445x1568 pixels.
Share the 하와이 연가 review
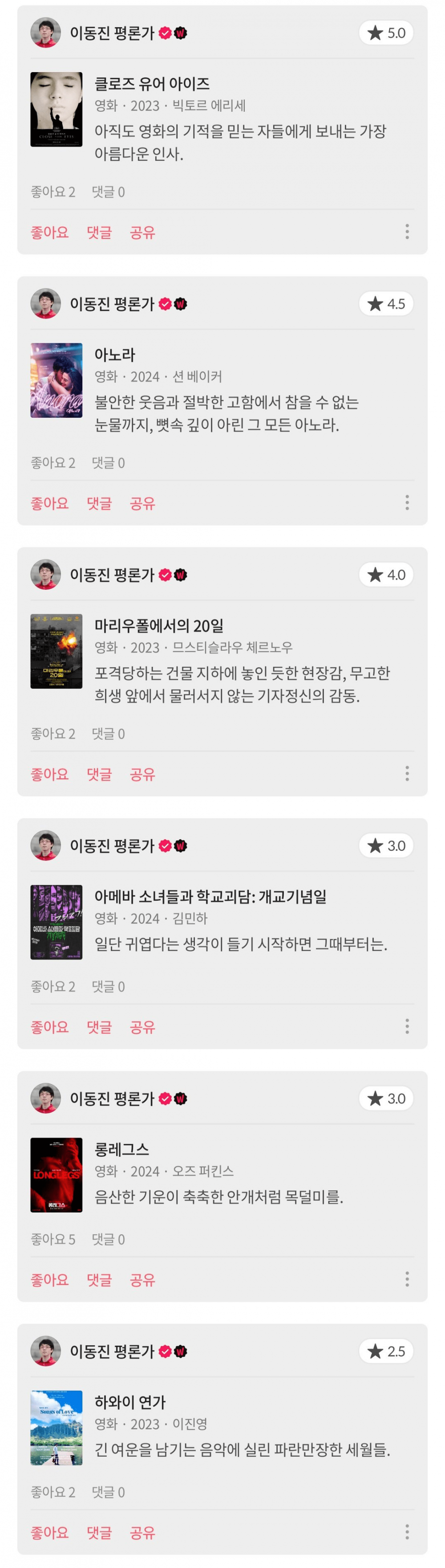pos(142,1531)
